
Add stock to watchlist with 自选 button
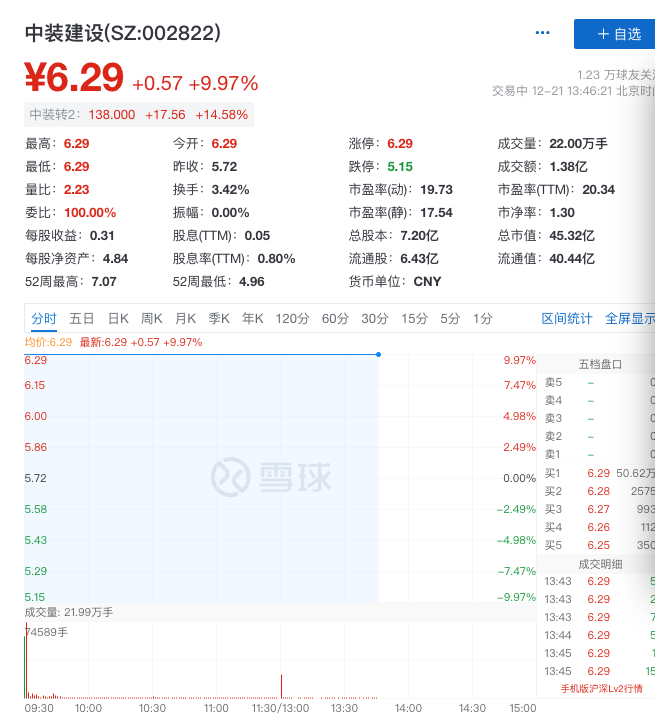point(617,34)
